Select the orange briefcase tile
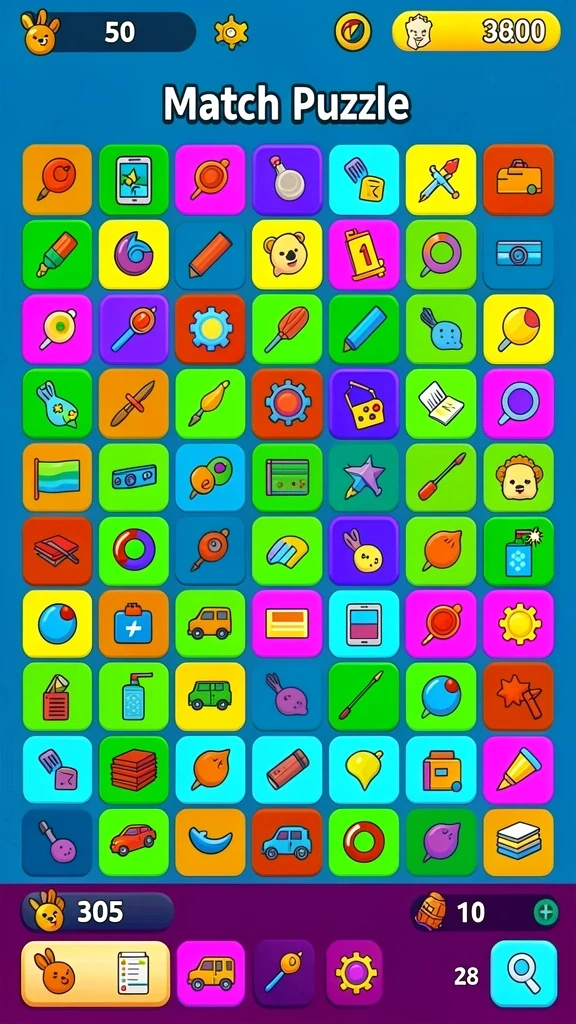 point(518,180)
